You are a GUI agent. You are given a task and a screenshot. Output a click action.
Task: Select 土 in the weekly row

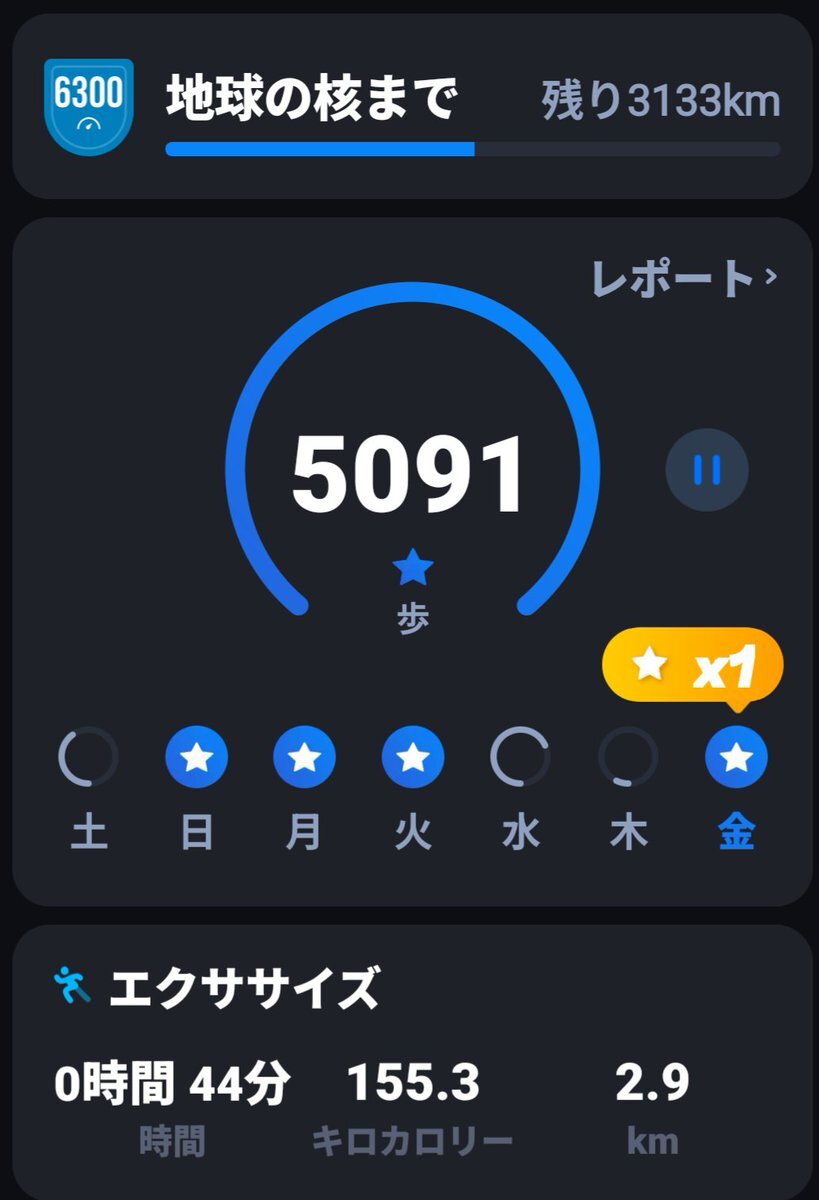[x=89, y=758]
